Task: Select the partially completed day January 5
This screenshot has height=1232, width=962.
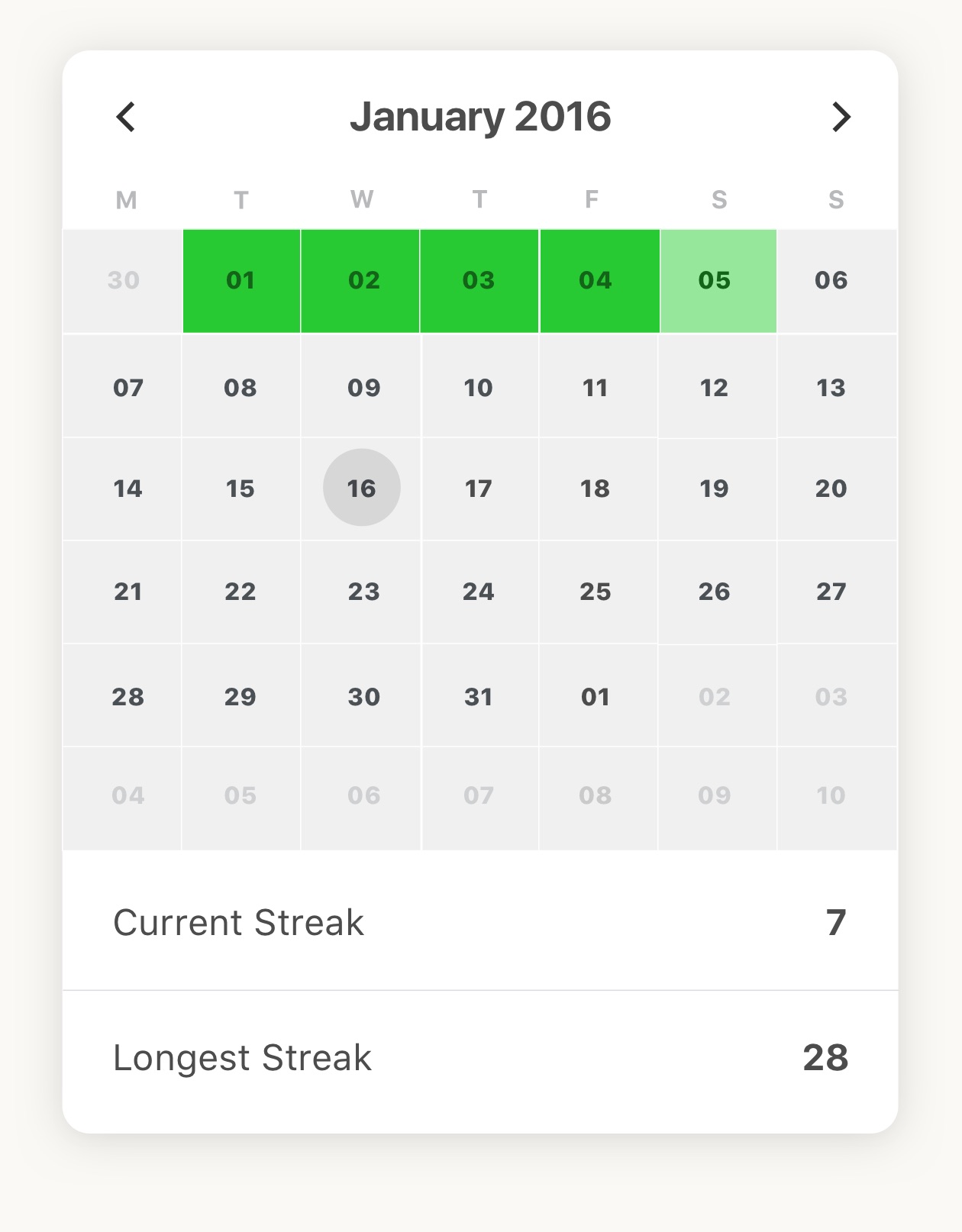Action: click(715, 280)
